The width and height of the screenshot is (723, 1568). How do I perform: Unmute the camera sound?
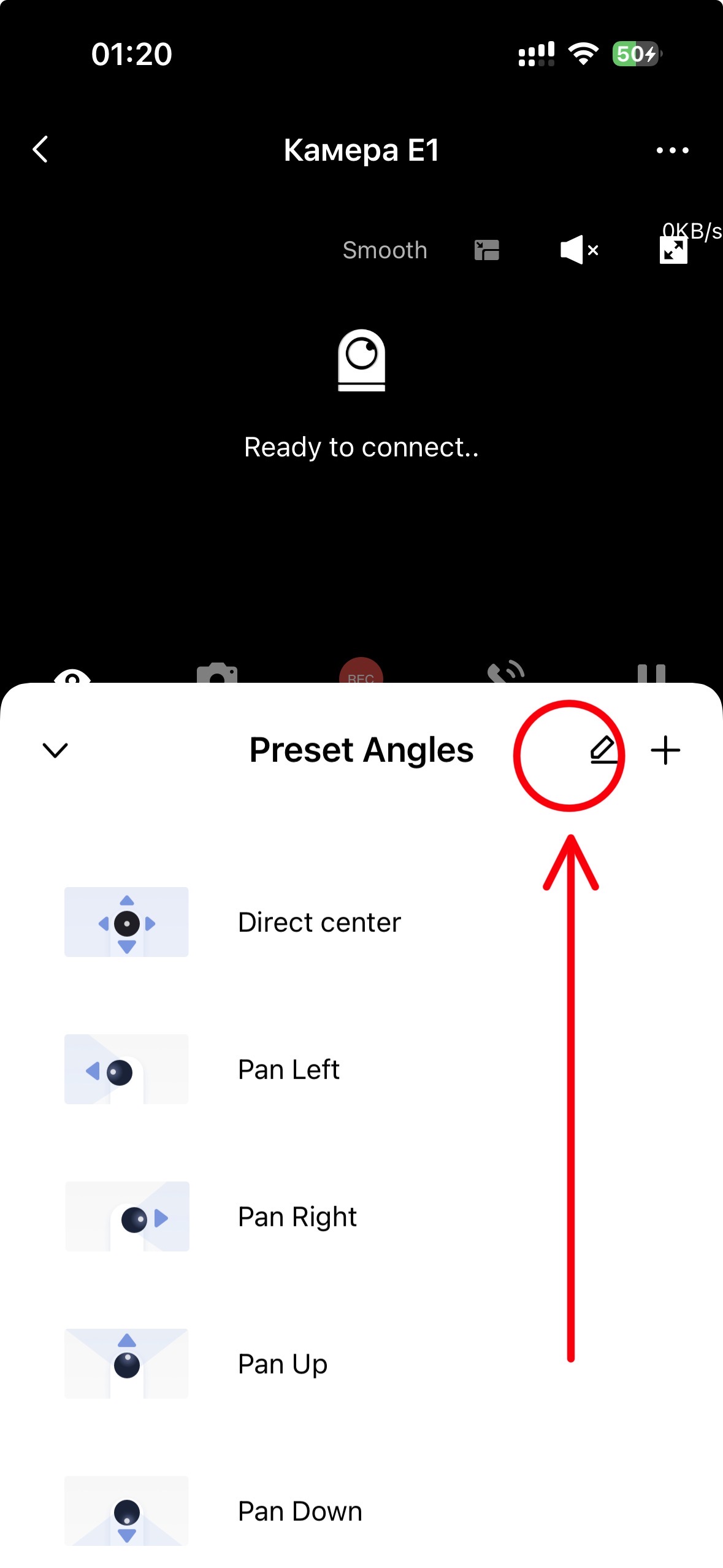[x=579, y=250]
